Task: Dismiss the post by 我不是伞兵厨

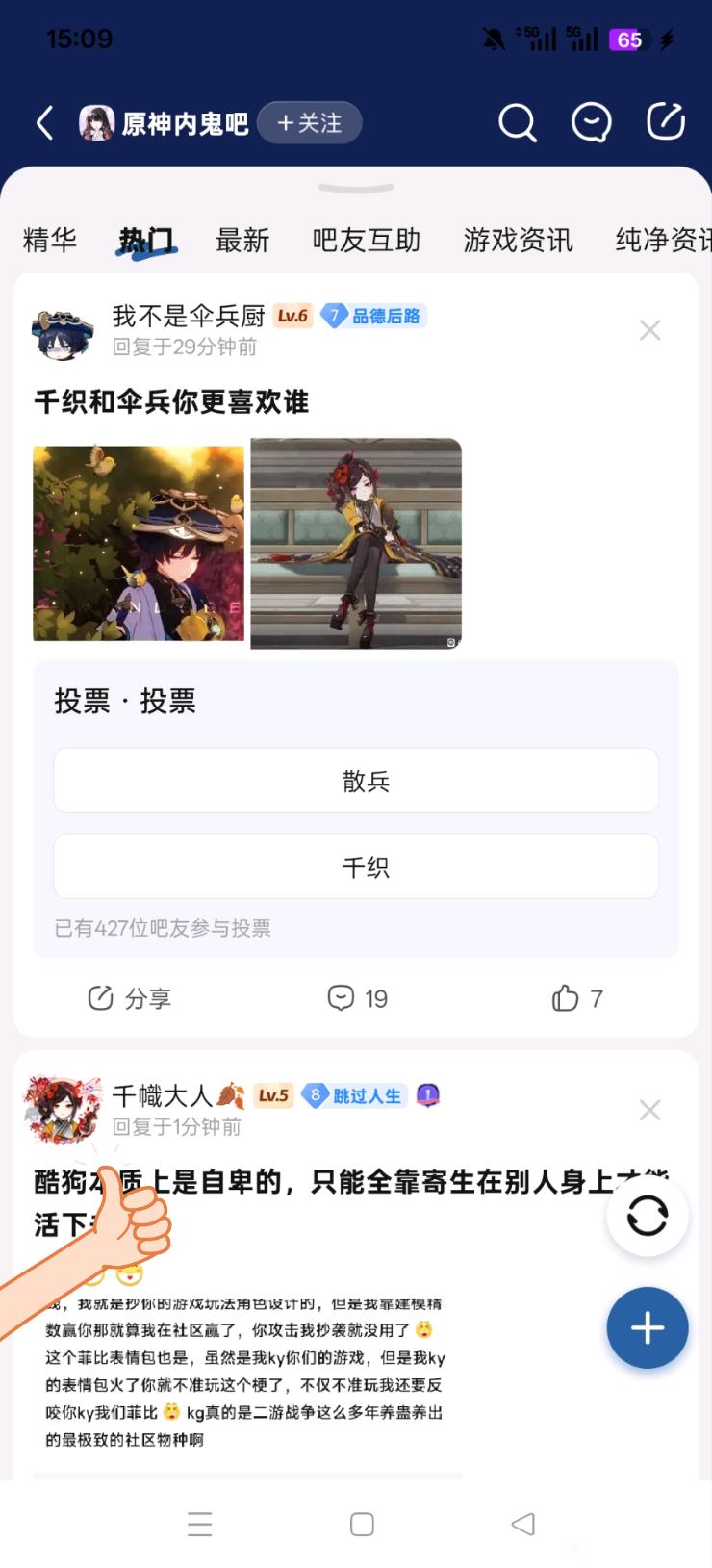Action: 649,330
